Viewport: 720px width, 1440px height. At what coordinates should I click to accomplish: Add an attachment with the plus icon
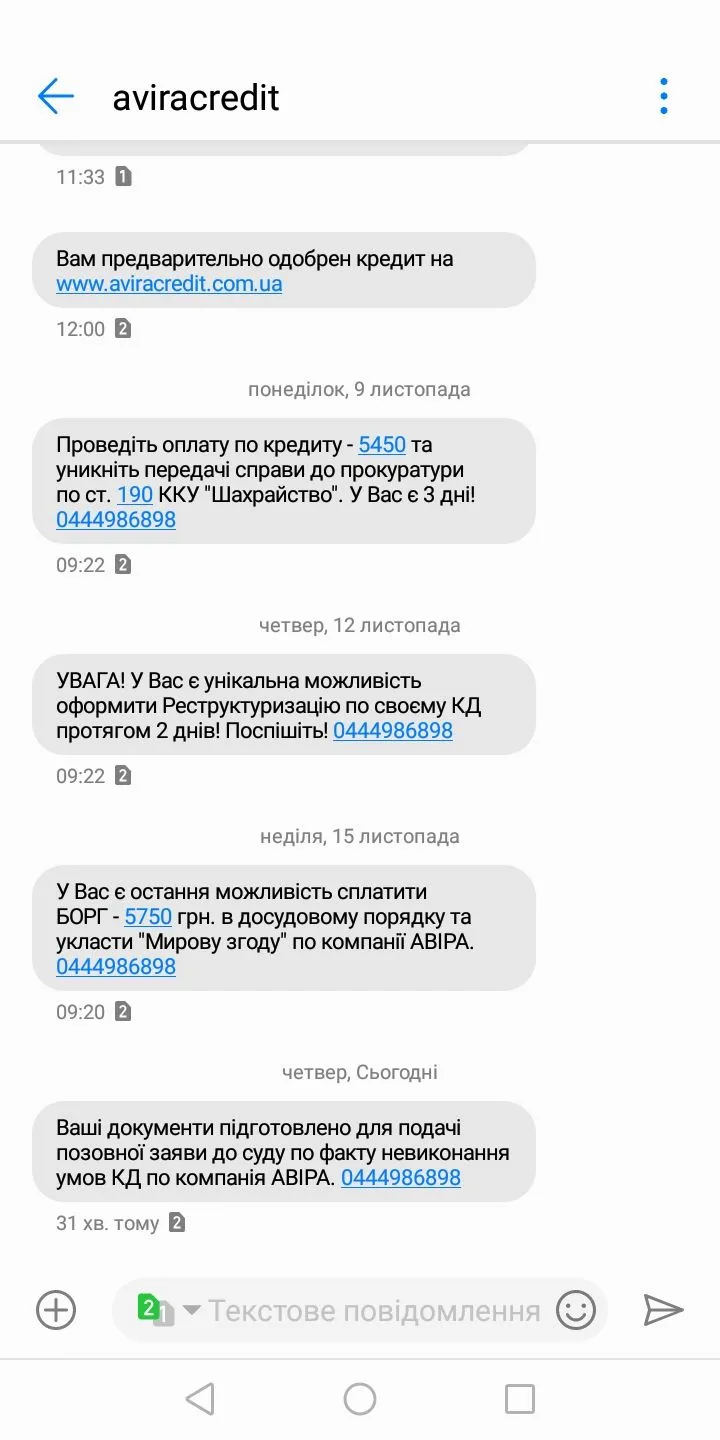56,1310
